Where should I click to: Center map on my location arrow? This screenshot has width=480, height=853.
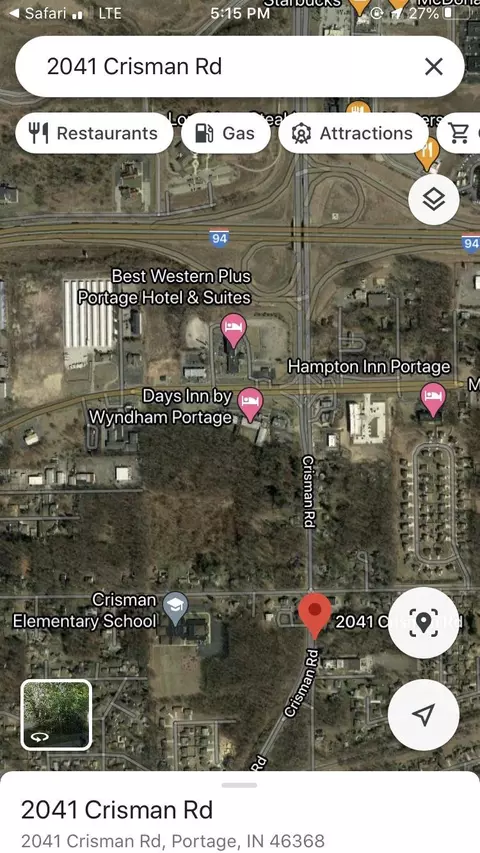(x=423, y=715)
